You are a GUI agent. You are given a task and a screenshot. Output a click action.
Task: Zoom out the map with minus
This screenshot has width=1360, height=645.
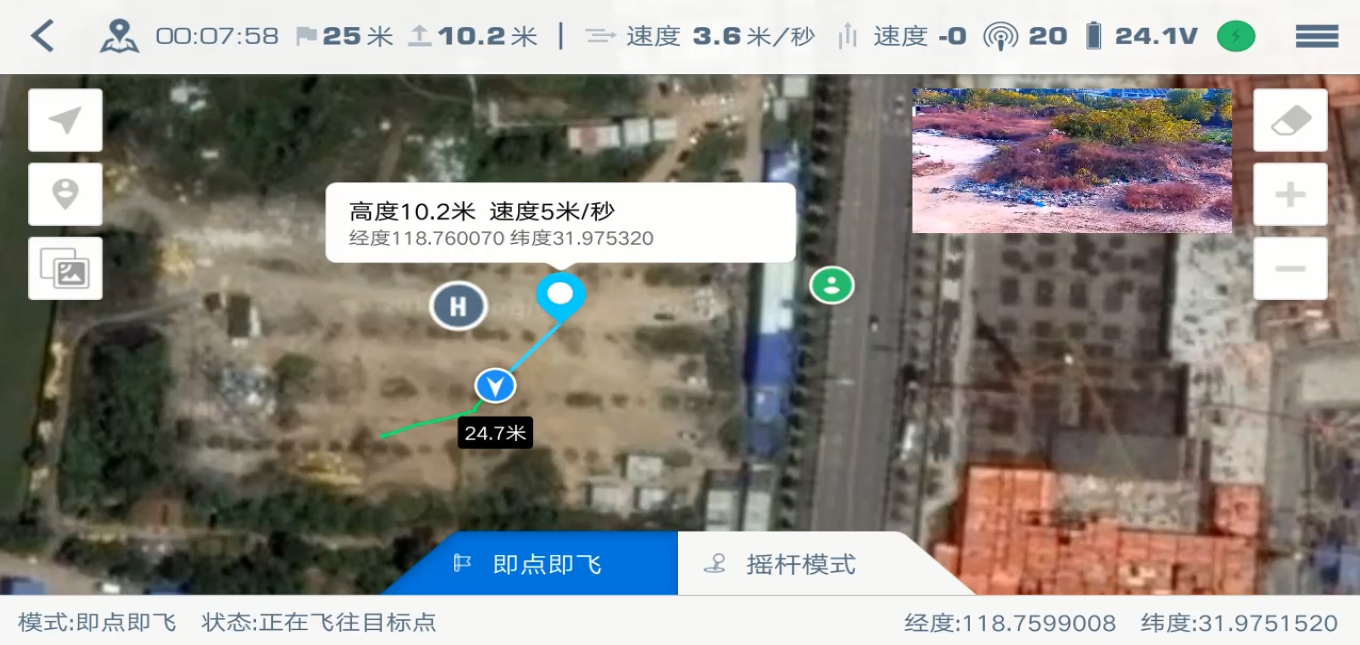click(x=1290, y=269)
